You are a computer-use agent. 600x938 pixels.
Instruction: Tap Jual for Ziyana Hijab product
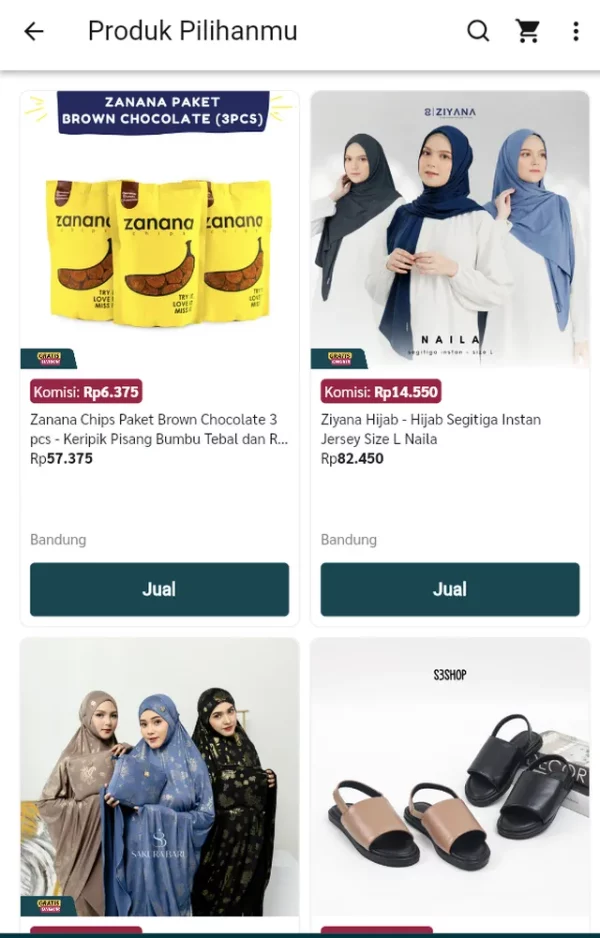pos(449,589)
